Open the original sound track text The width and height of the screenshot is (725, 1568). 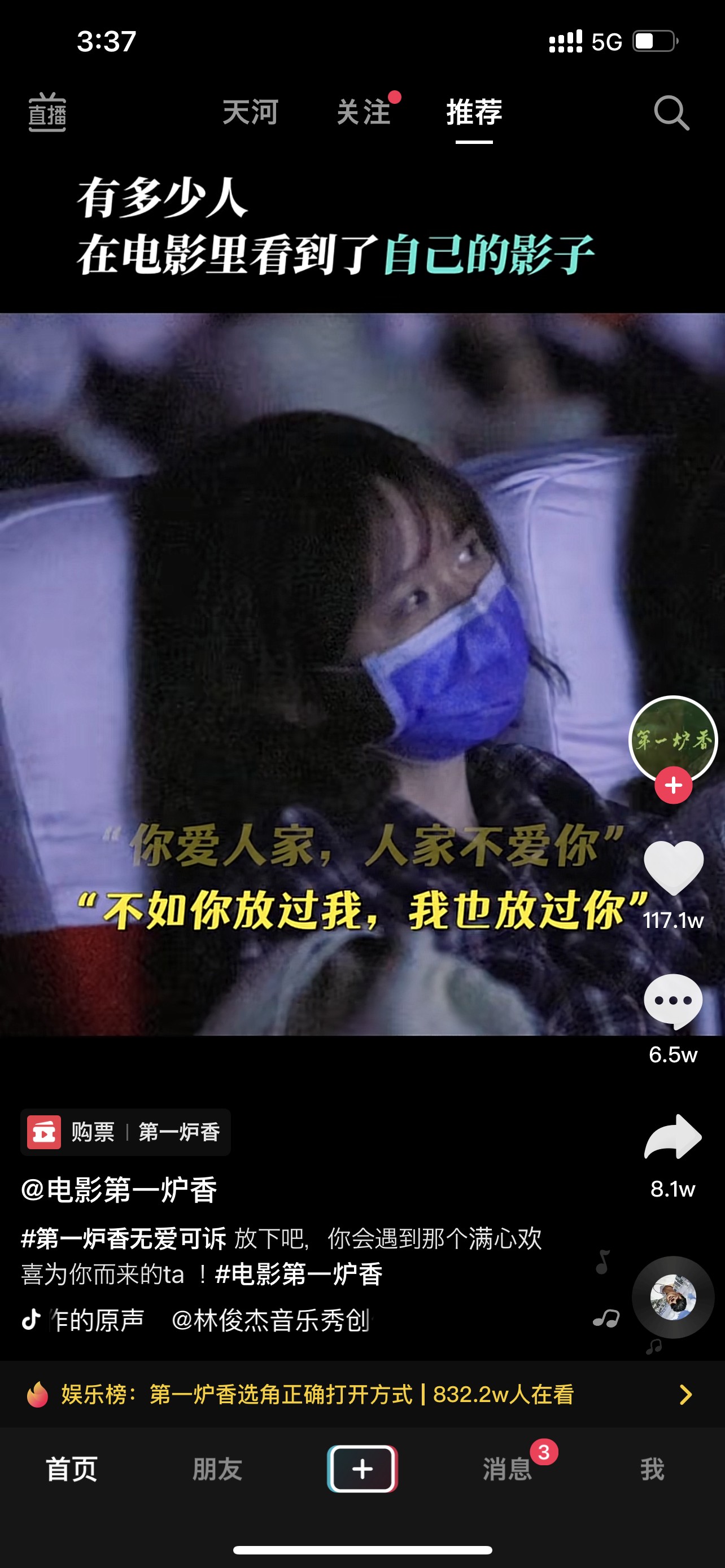[207, 1320]
